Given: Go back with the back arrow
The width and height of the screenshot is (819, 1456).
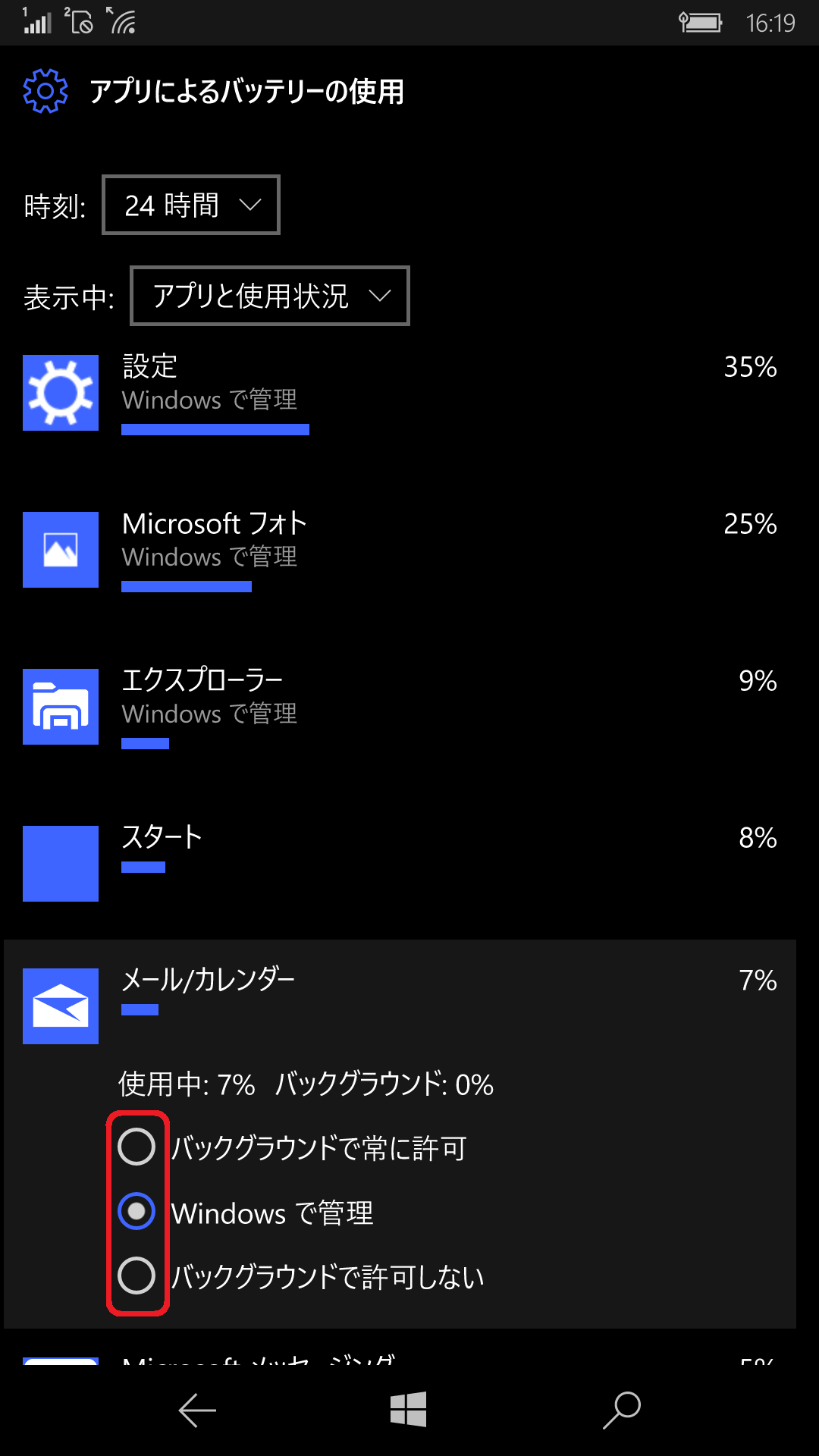Looking at the screenshot, I should [197, 1410].
